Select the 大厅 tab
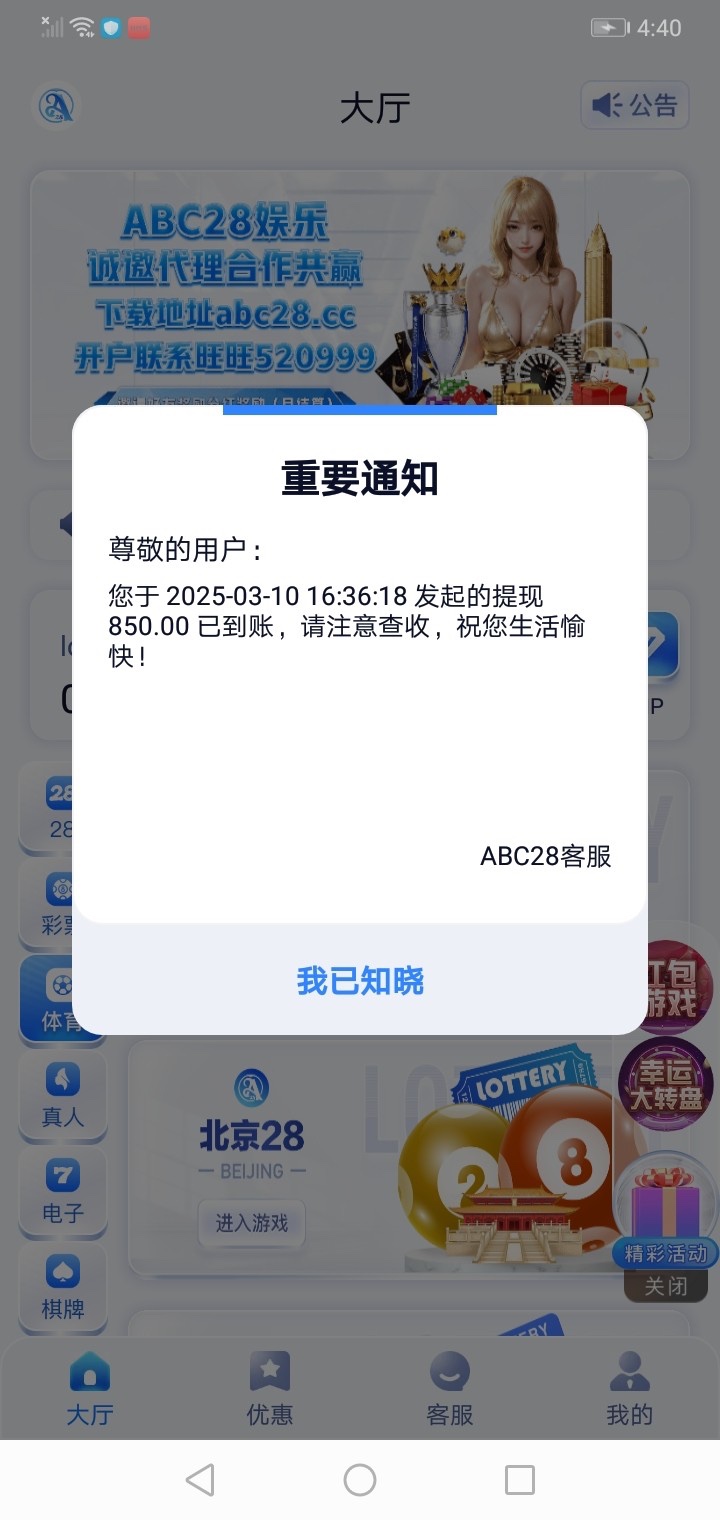 90,1390
